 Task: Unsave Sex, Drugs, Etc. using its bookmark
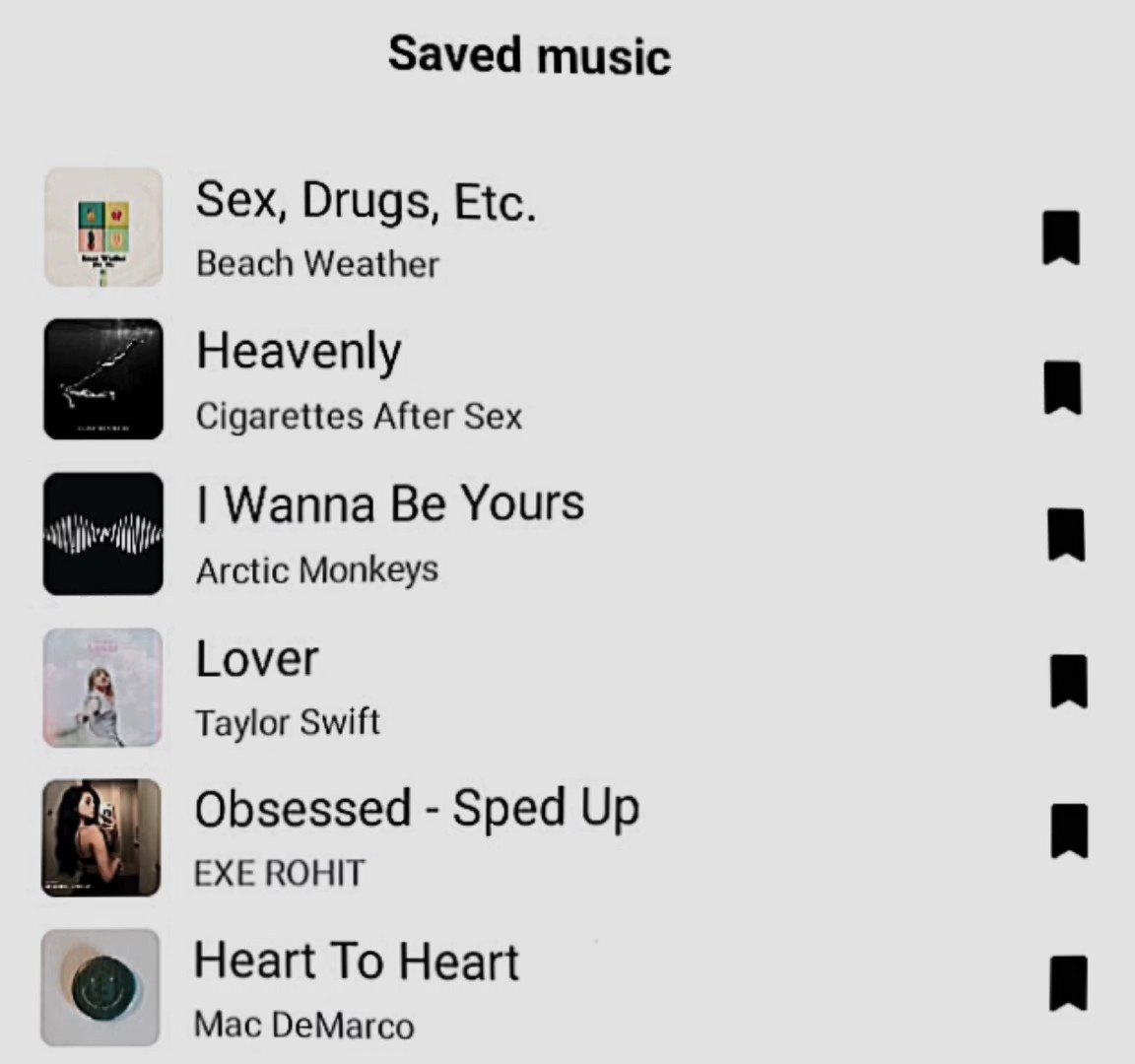coord(1061,237)
